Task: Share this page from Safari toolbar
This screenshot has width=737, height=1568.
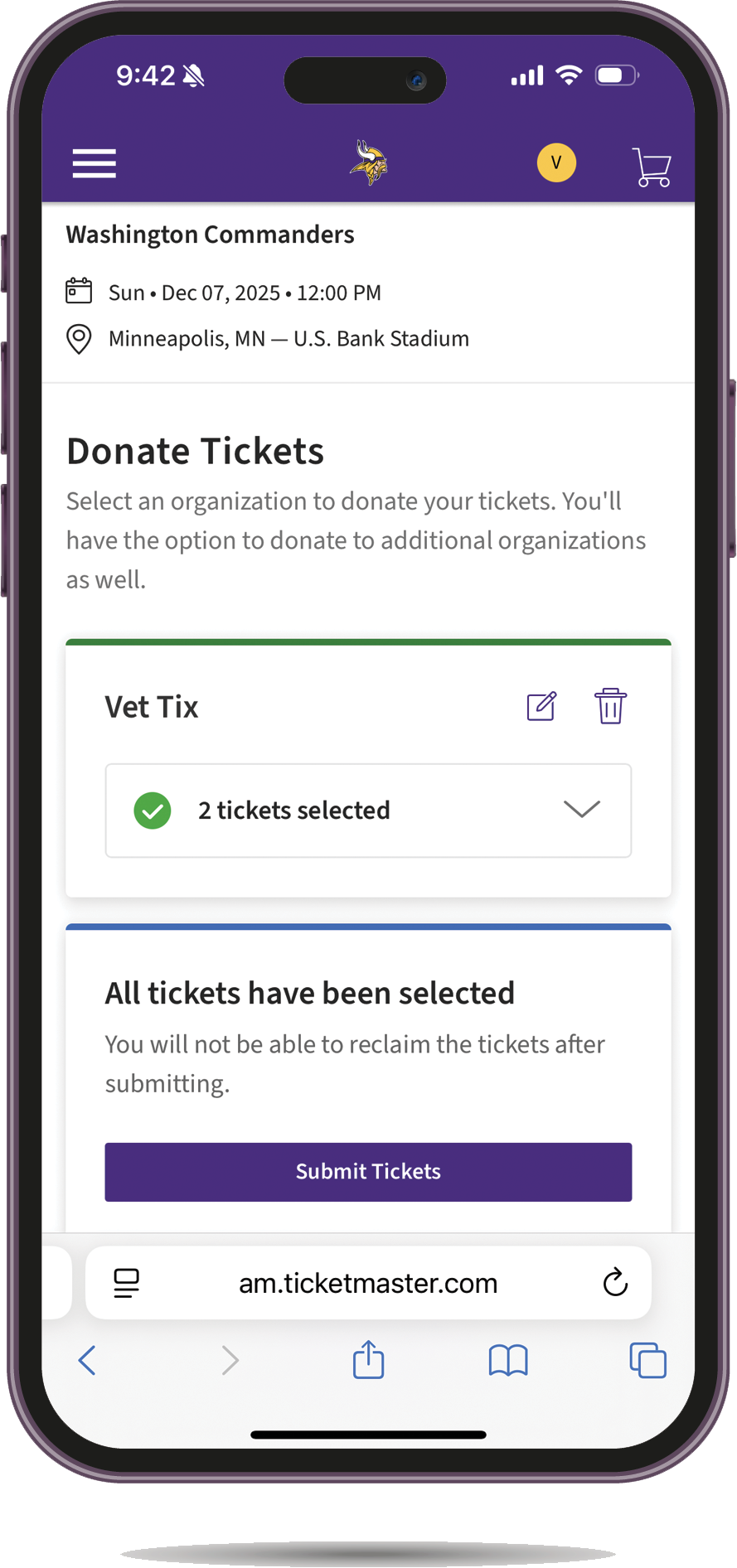Action: (x=368, y=1360)
